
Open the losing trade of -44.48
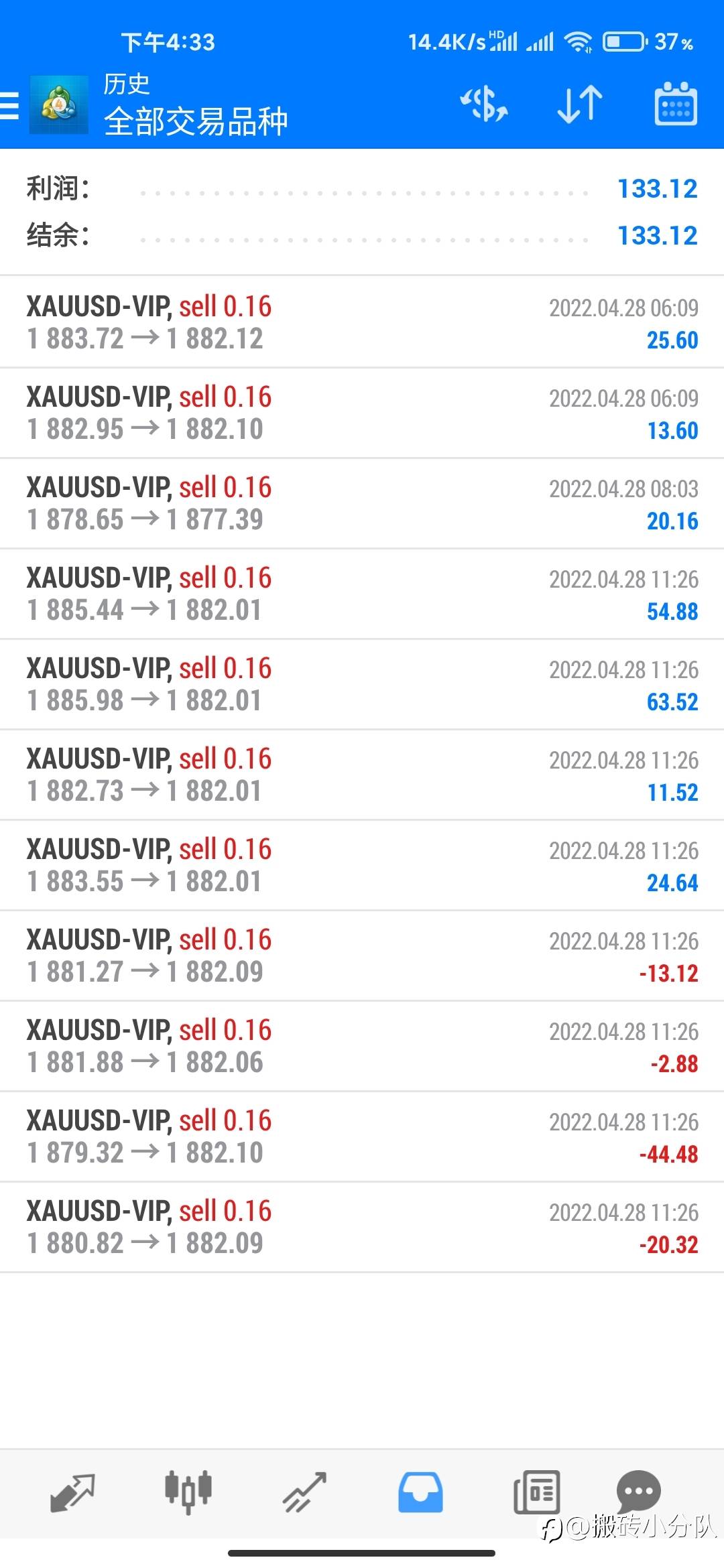362,1136
